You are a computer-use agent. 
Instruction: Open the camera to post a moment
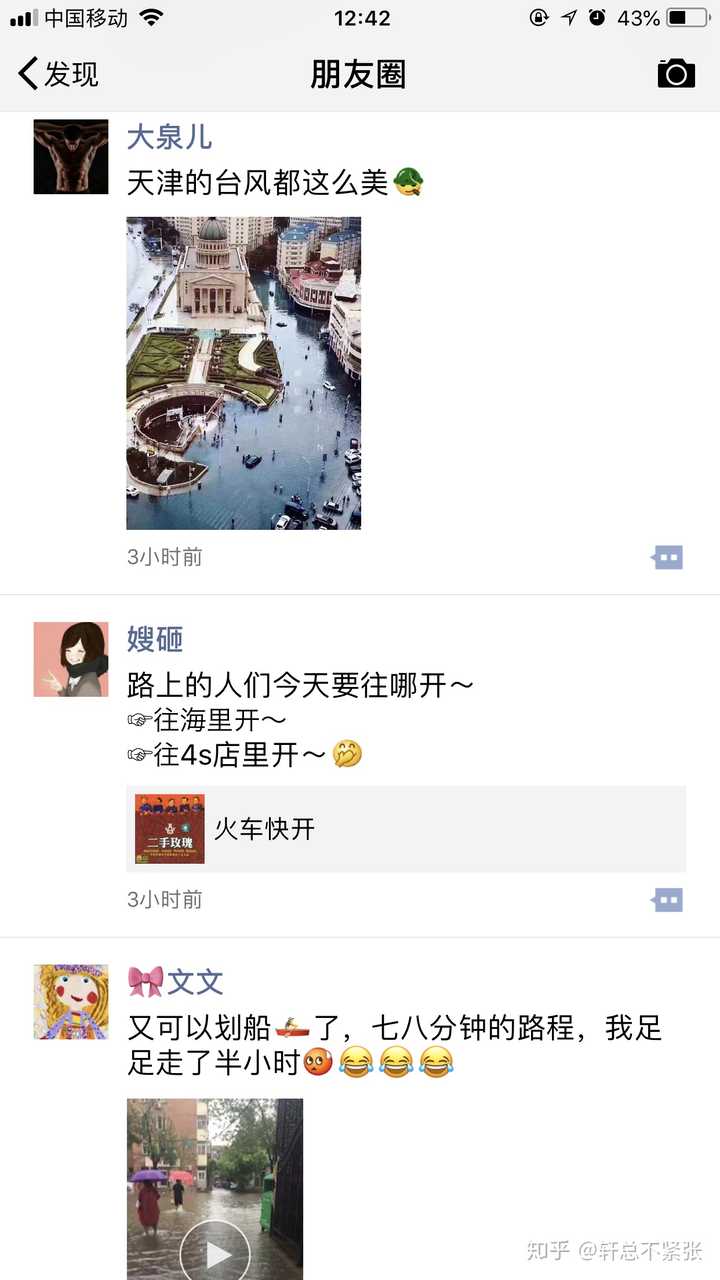coord(675,74)
